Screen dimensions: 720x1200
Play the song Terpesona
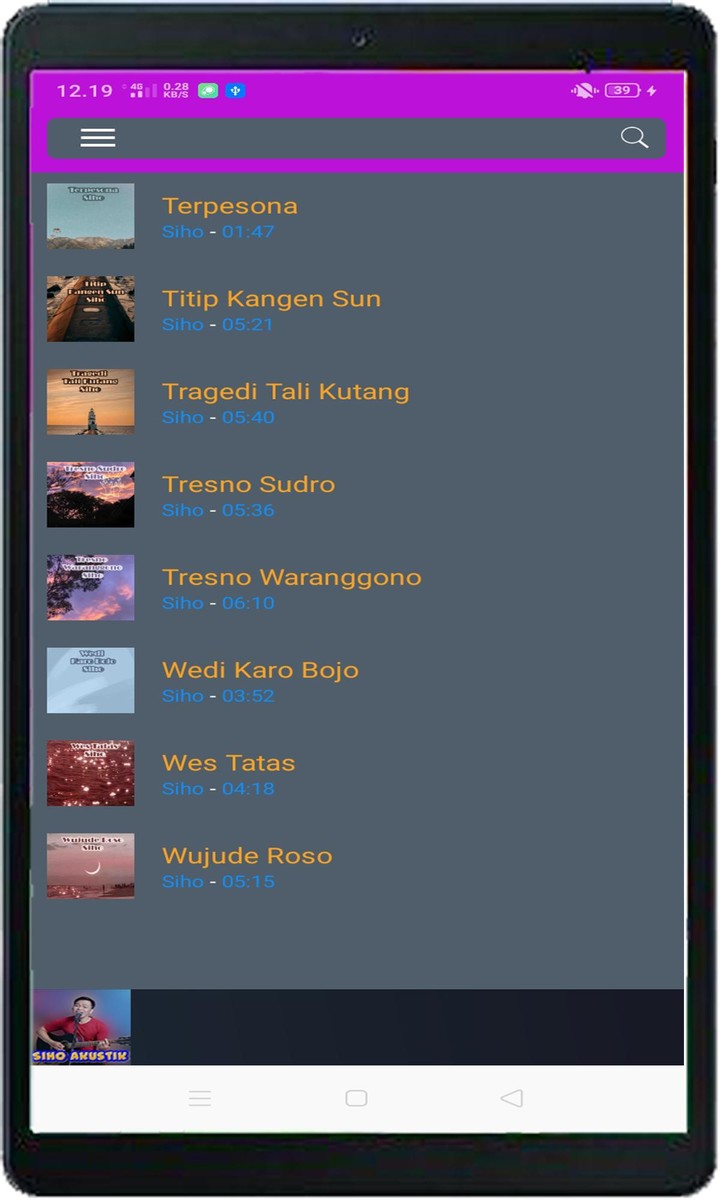(x=230, y=206)
